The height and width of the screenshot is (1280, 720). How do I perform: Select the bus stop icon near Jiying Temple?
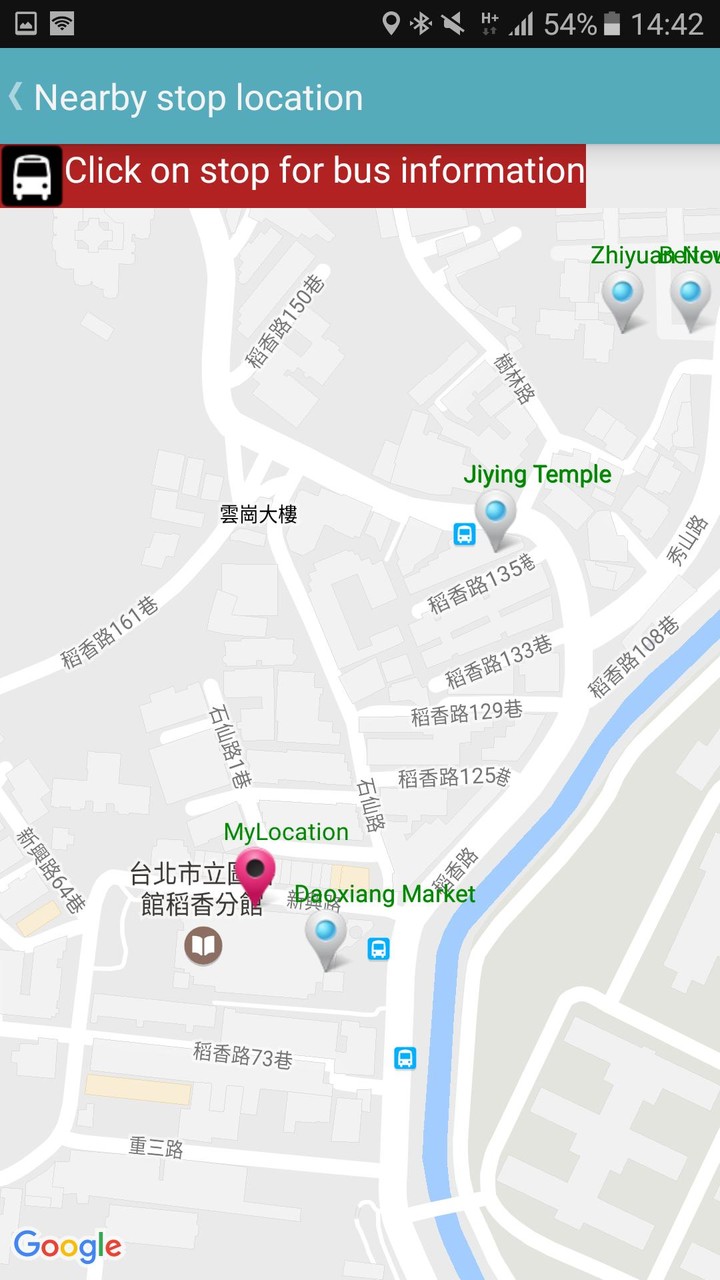[x=463, y=534]
